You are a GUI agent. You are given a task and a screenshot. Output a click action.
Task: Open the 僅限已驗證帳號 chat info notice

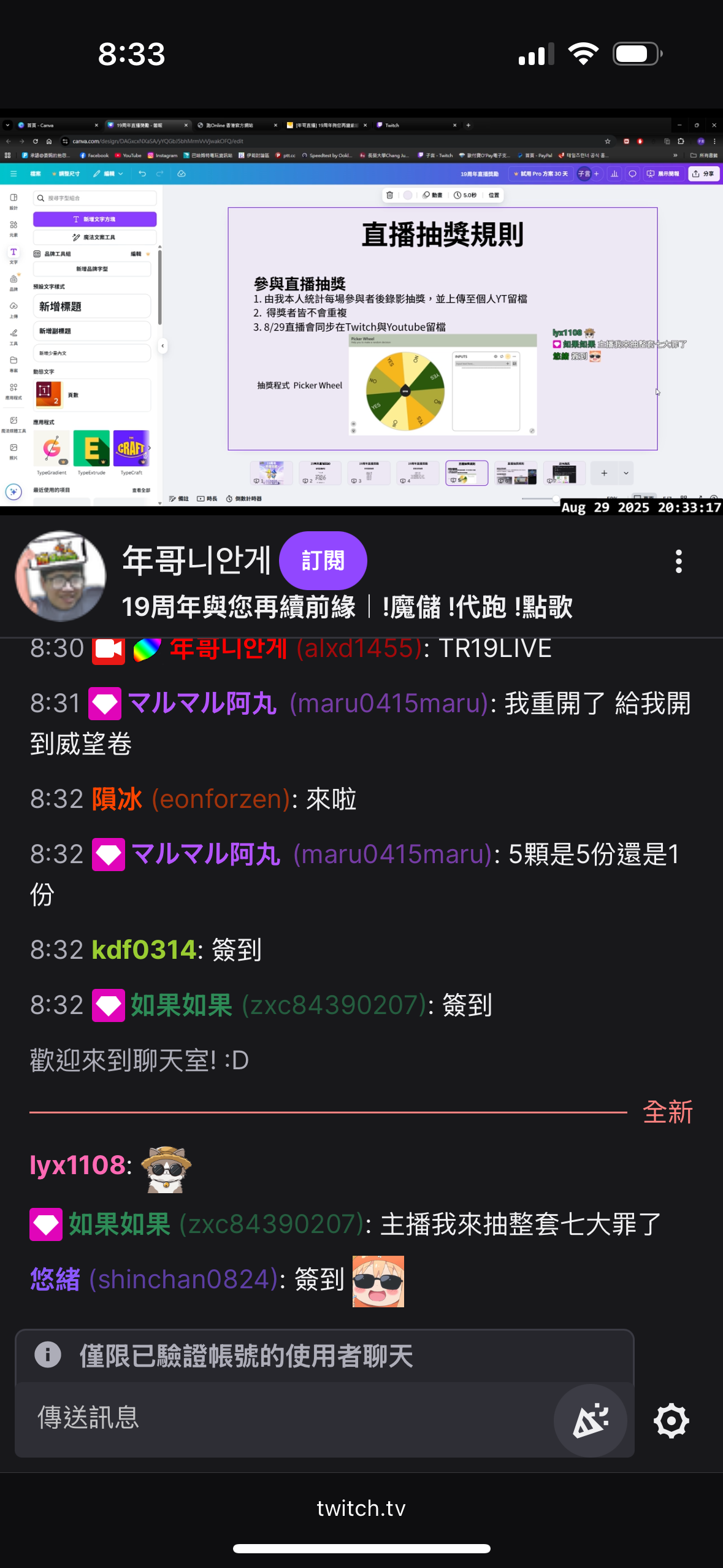click(x=245, y=1356)
